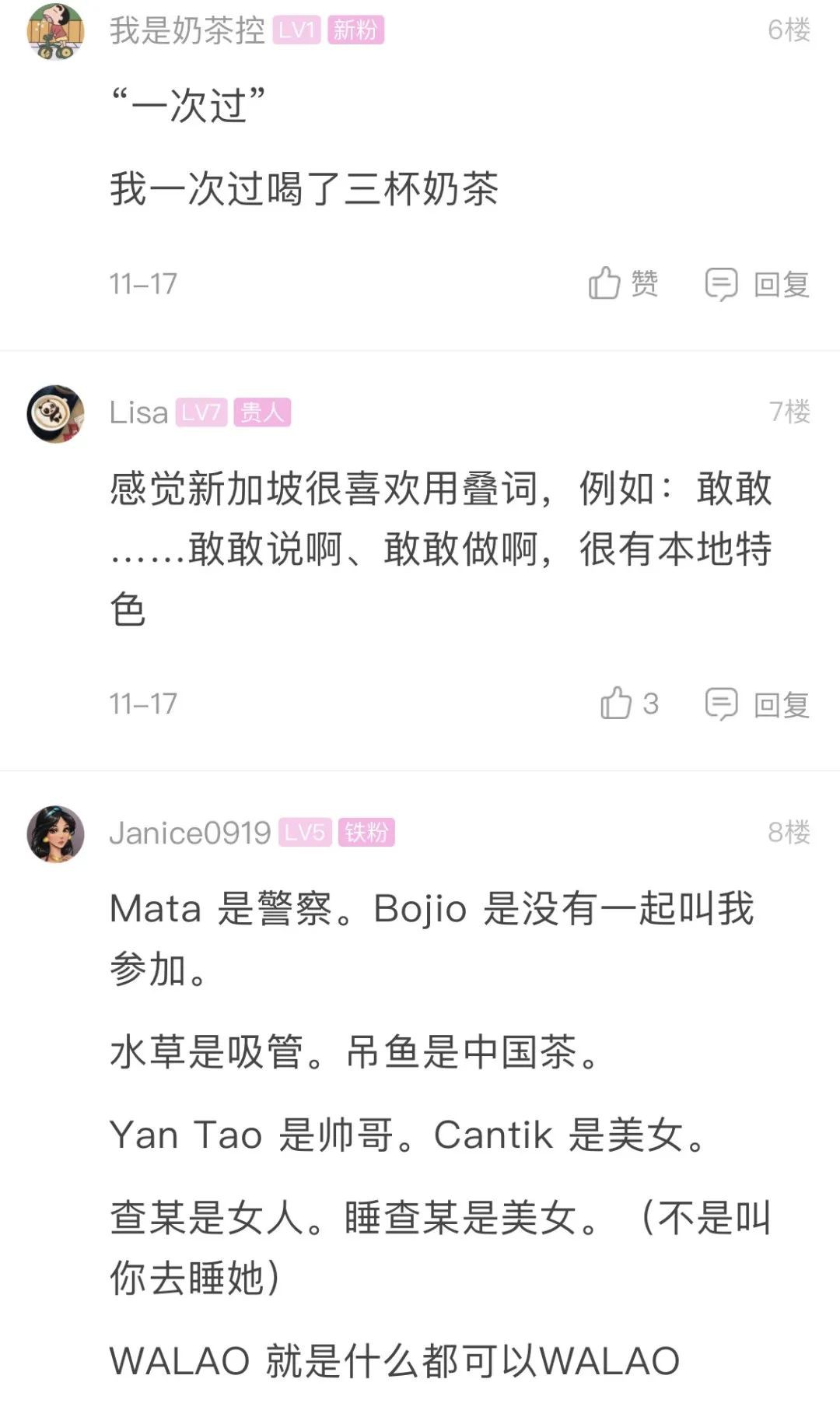Open Janice0919's profile via her username
Viewport: 840px width, 1428px height.
(191, 831)
